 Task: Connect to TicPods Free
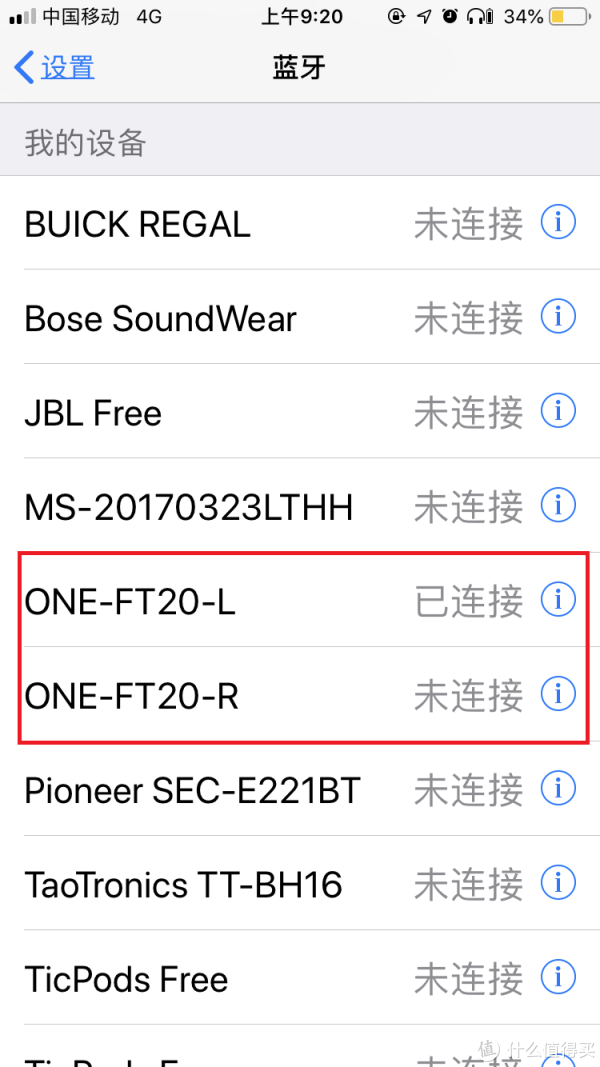click(x=300, y=978)
